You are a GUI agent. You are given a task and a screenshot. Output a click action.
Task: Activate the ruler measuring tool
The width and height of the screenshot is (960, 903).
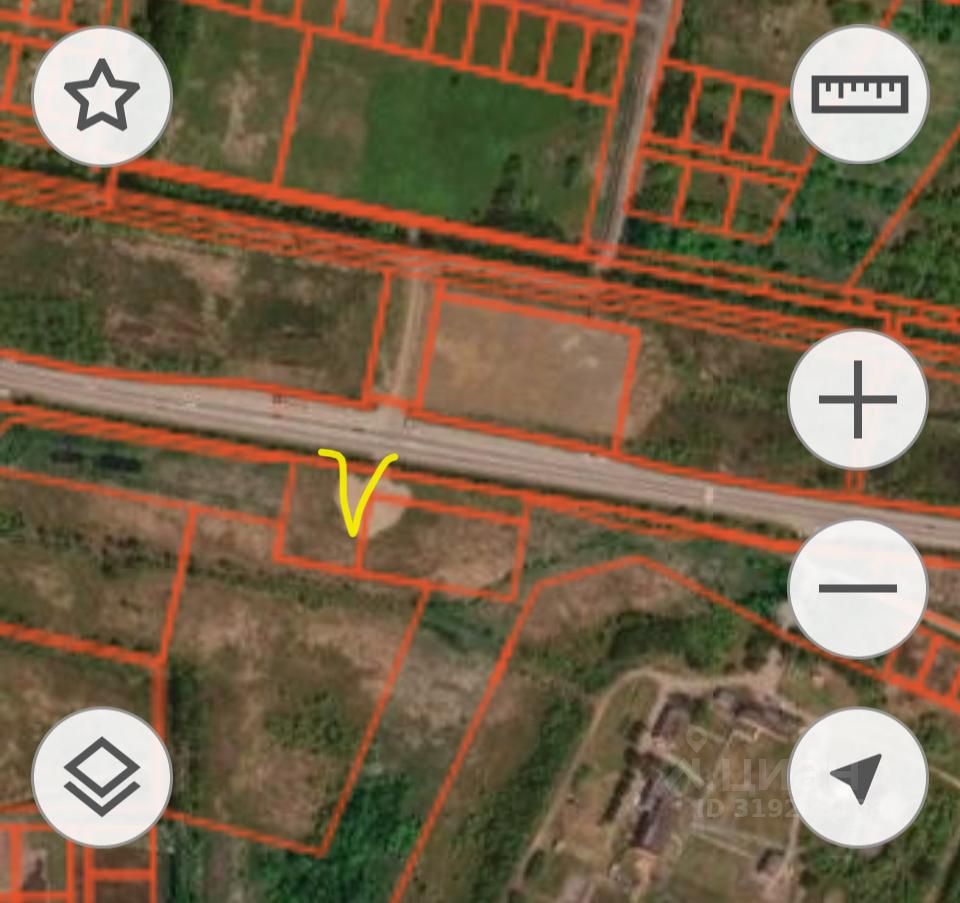859,95
